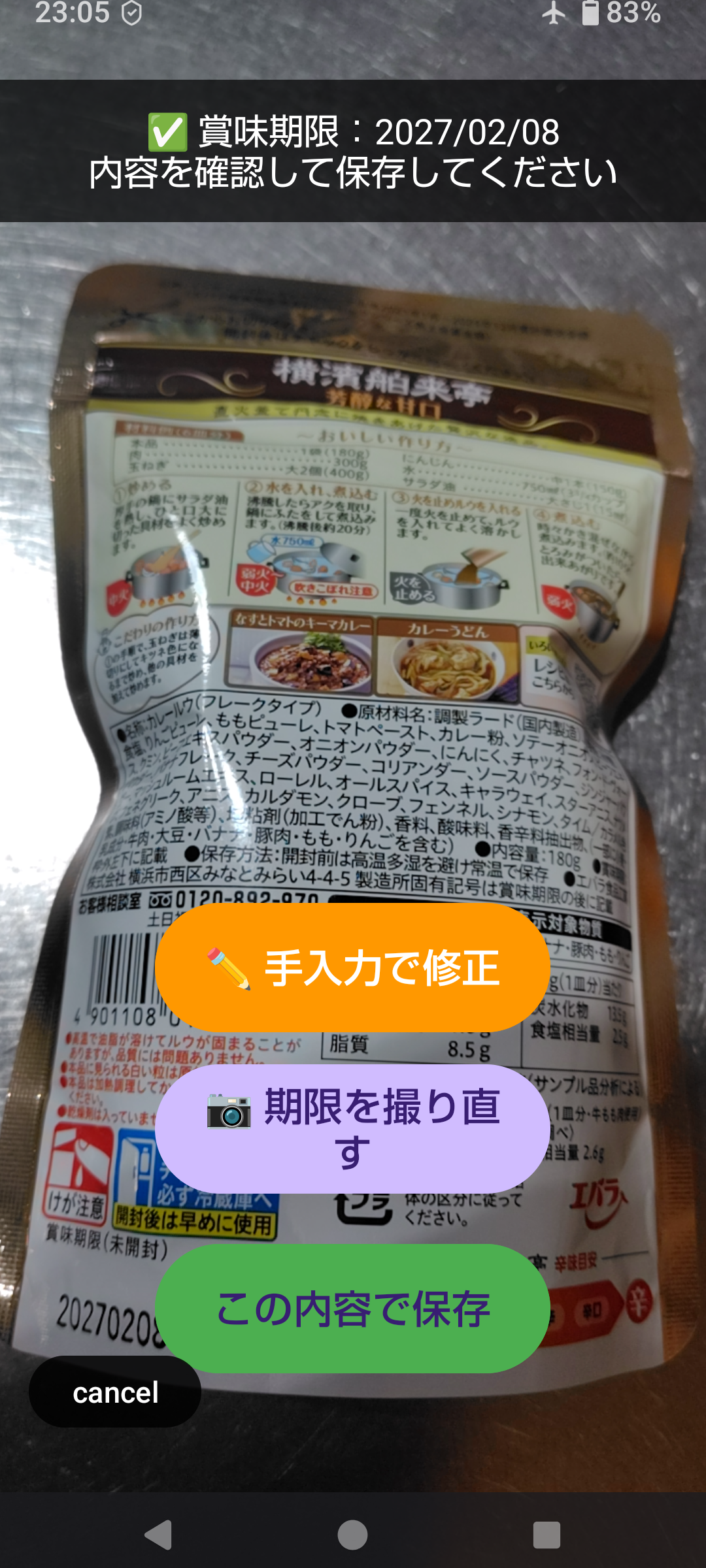Viewport: 706px width, 1568px height.
Task: Go to the home screen via the nav bar
Action: 352,1535
